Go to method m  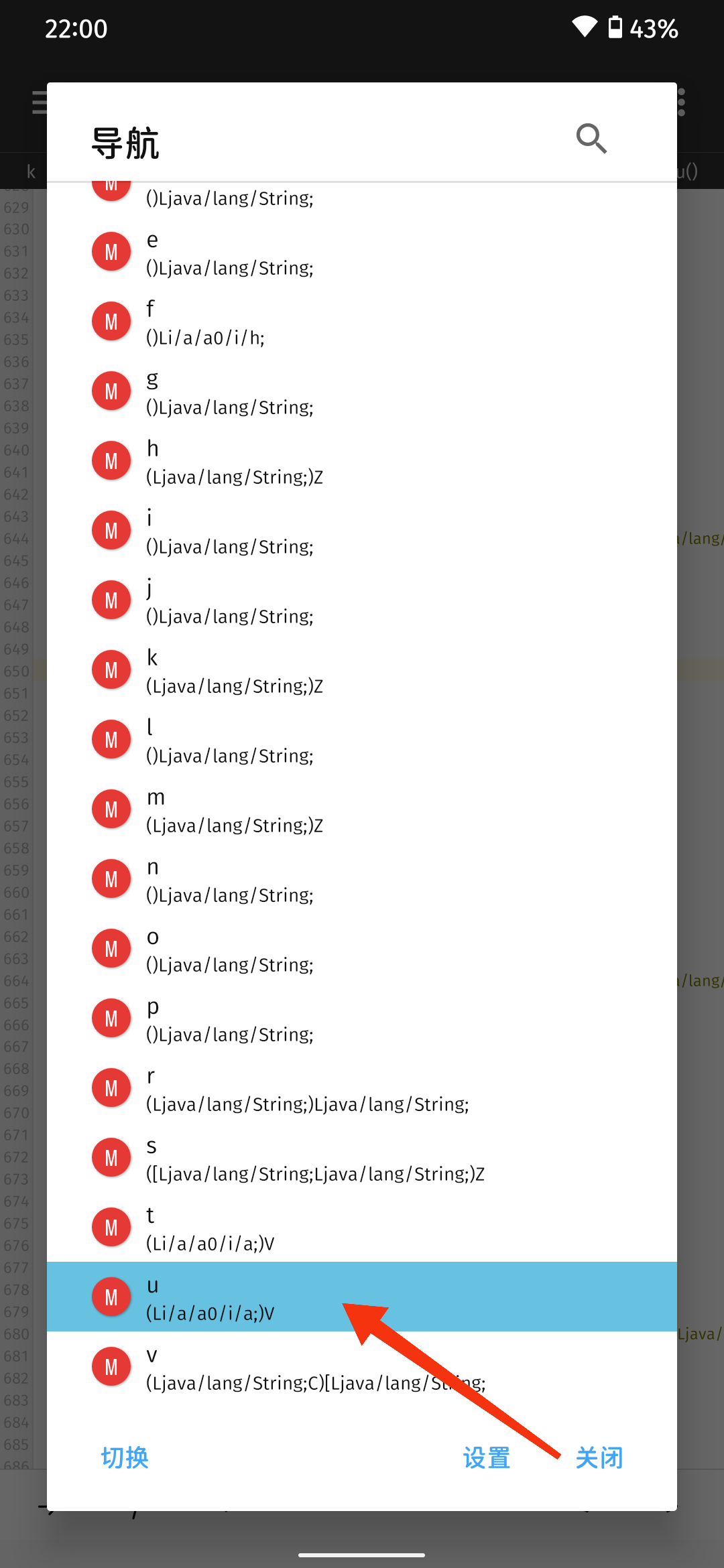pos(362,809)
